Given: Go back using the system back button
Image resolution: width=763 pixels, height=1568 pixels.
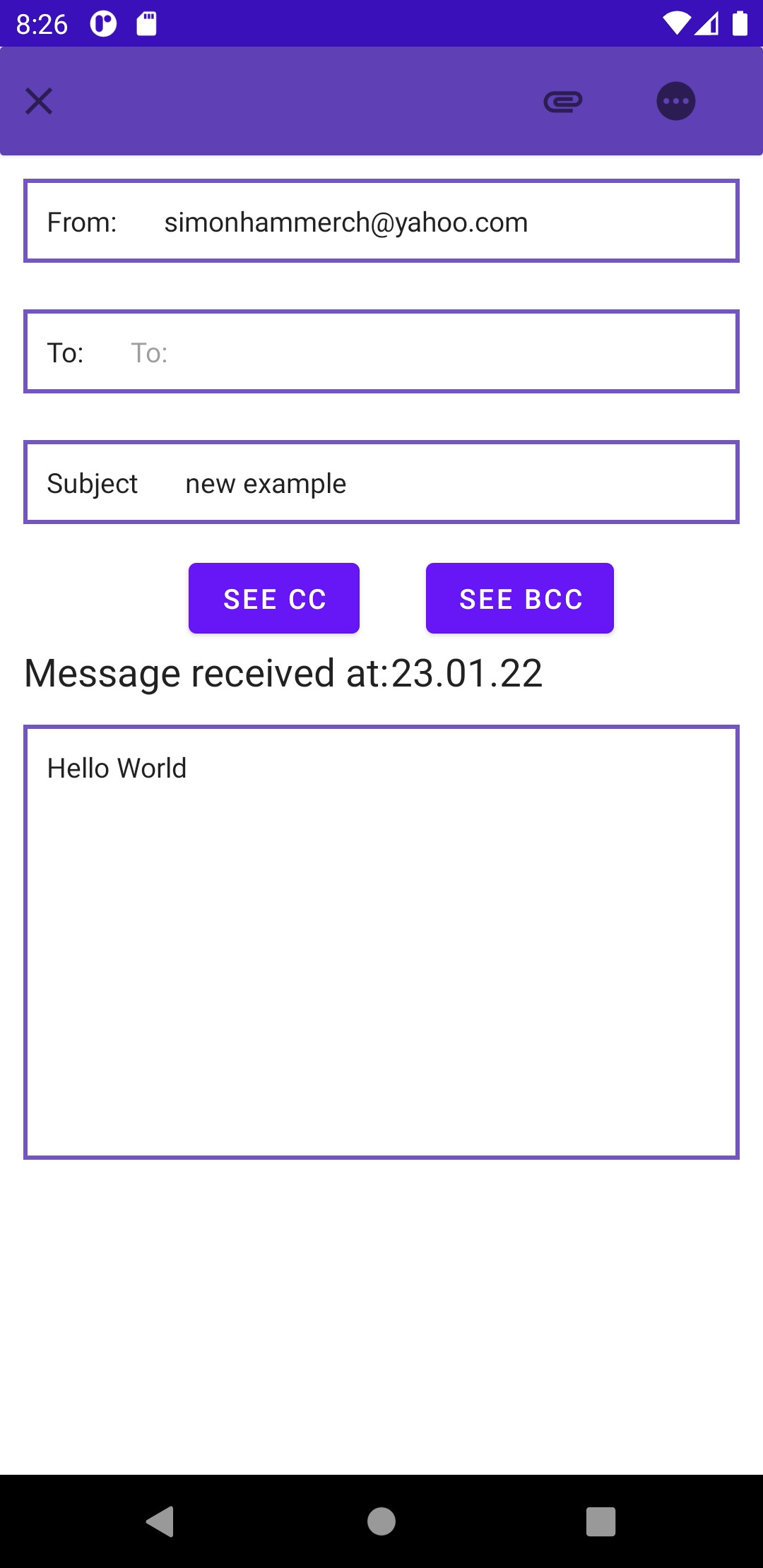Looking at the screenshot, I should (161, 1521).
